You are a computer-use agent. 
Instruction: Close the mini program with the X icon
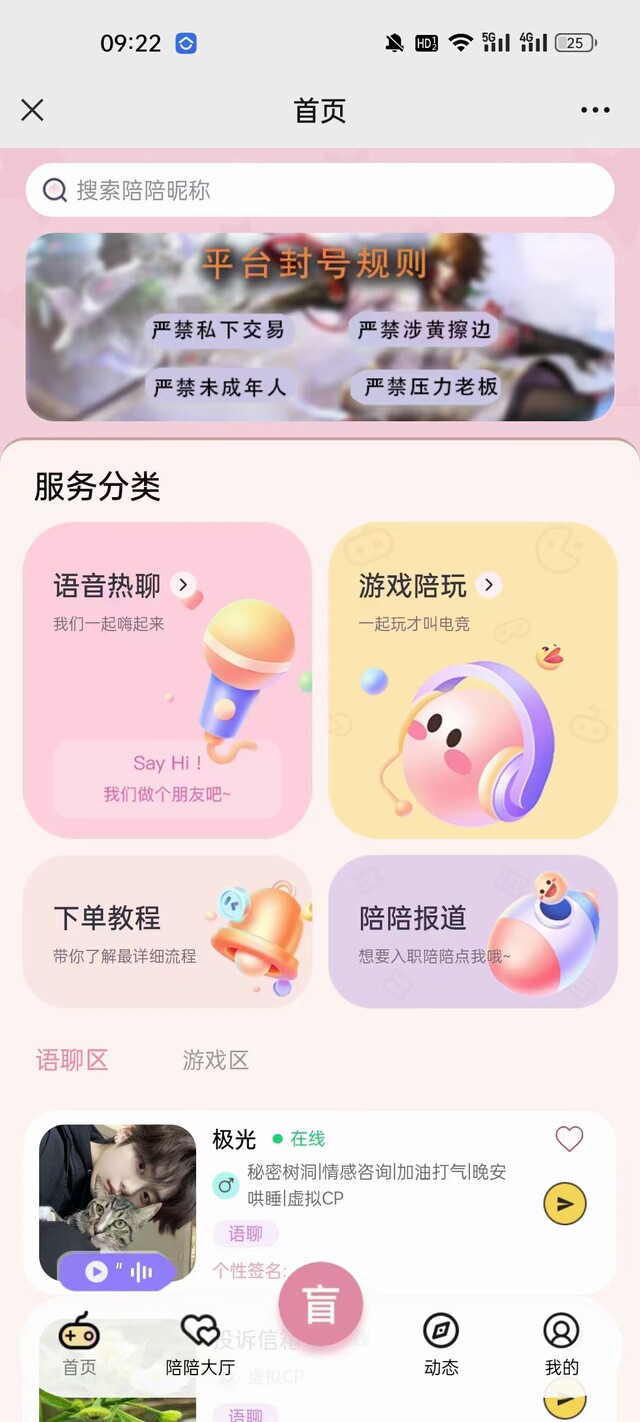[x=32, y=110]
